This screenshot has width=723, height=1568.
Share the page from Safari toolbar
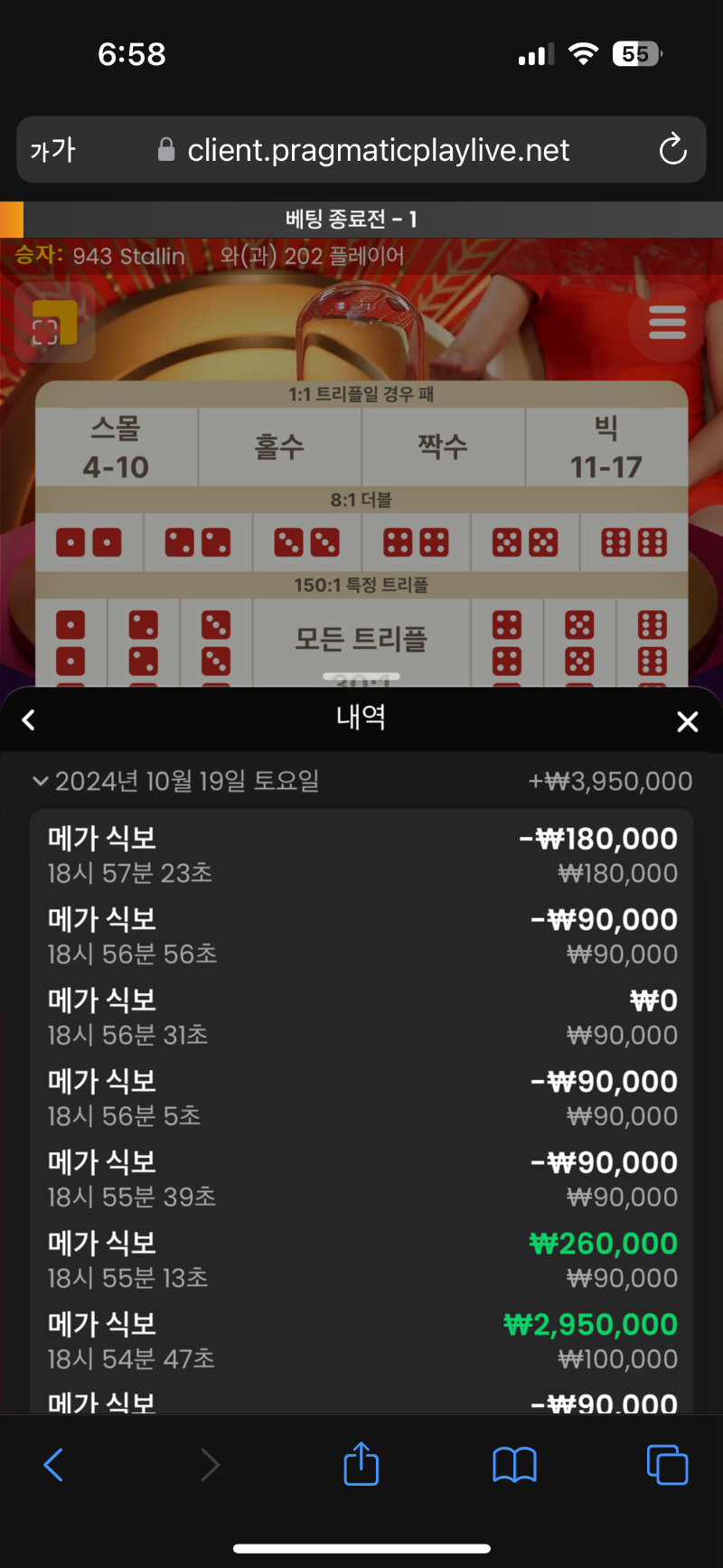coord(361,1464)
